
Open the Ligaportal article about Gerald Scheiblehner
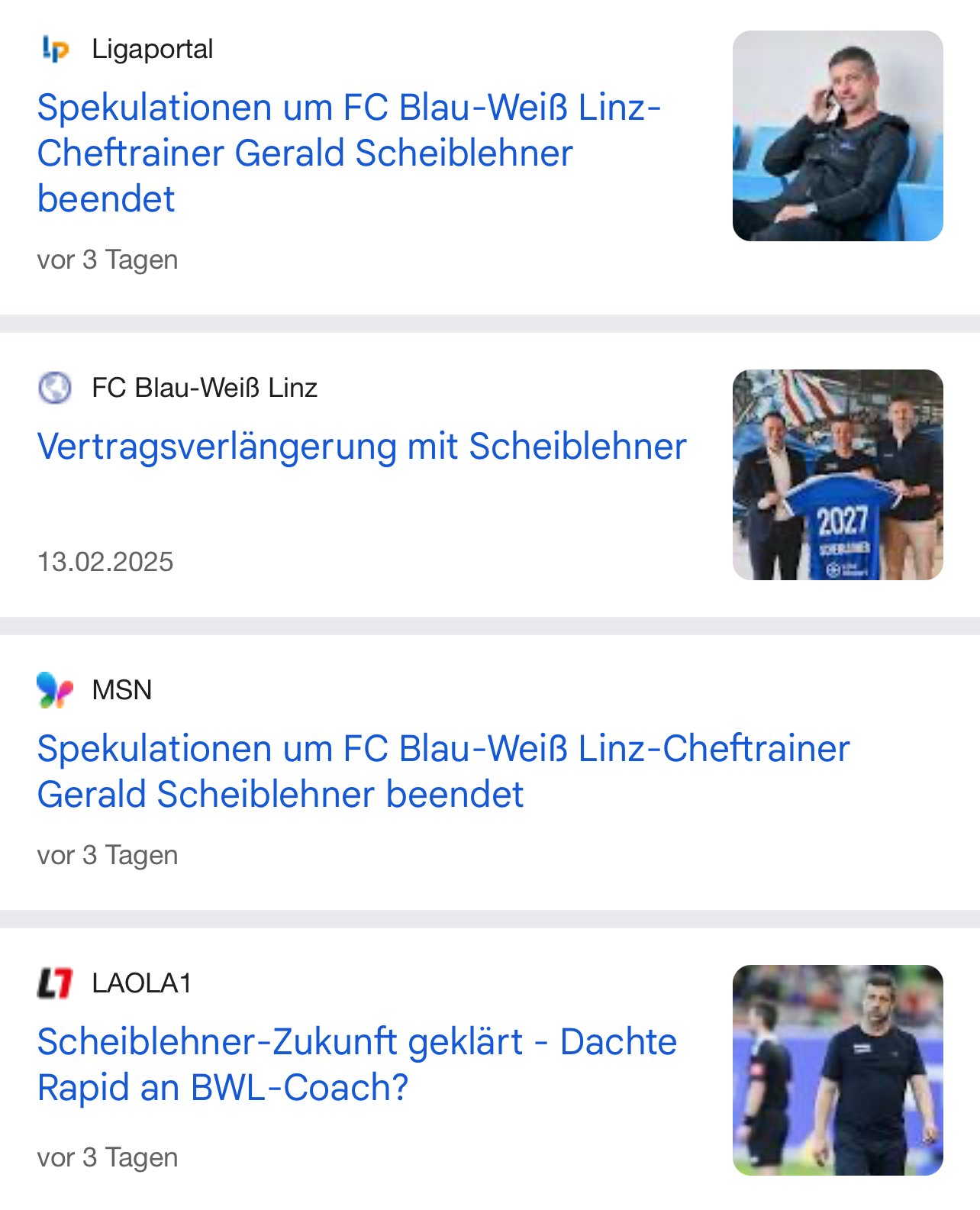(x=348, y=153)
